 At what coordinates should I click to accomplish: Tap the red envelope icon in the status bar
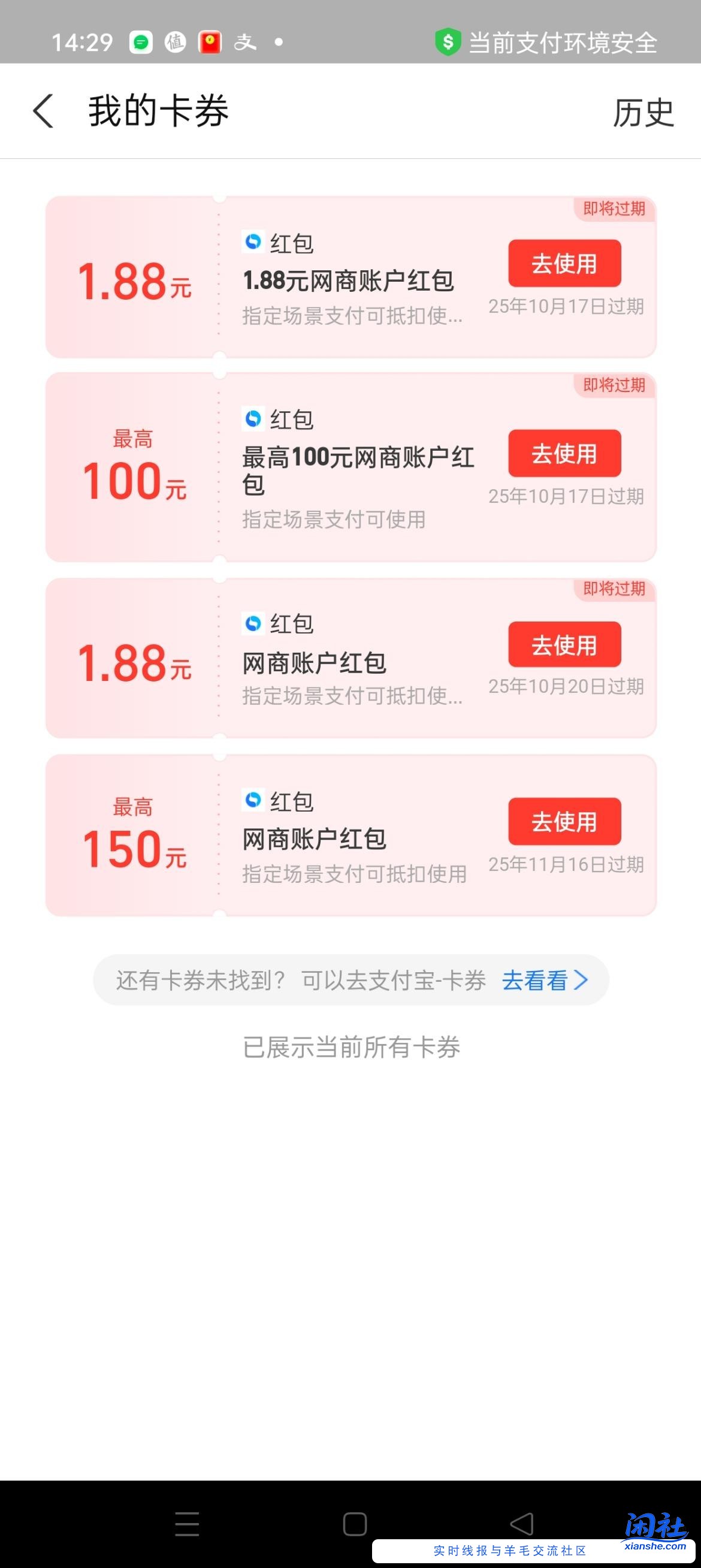[x=209, y=43]
